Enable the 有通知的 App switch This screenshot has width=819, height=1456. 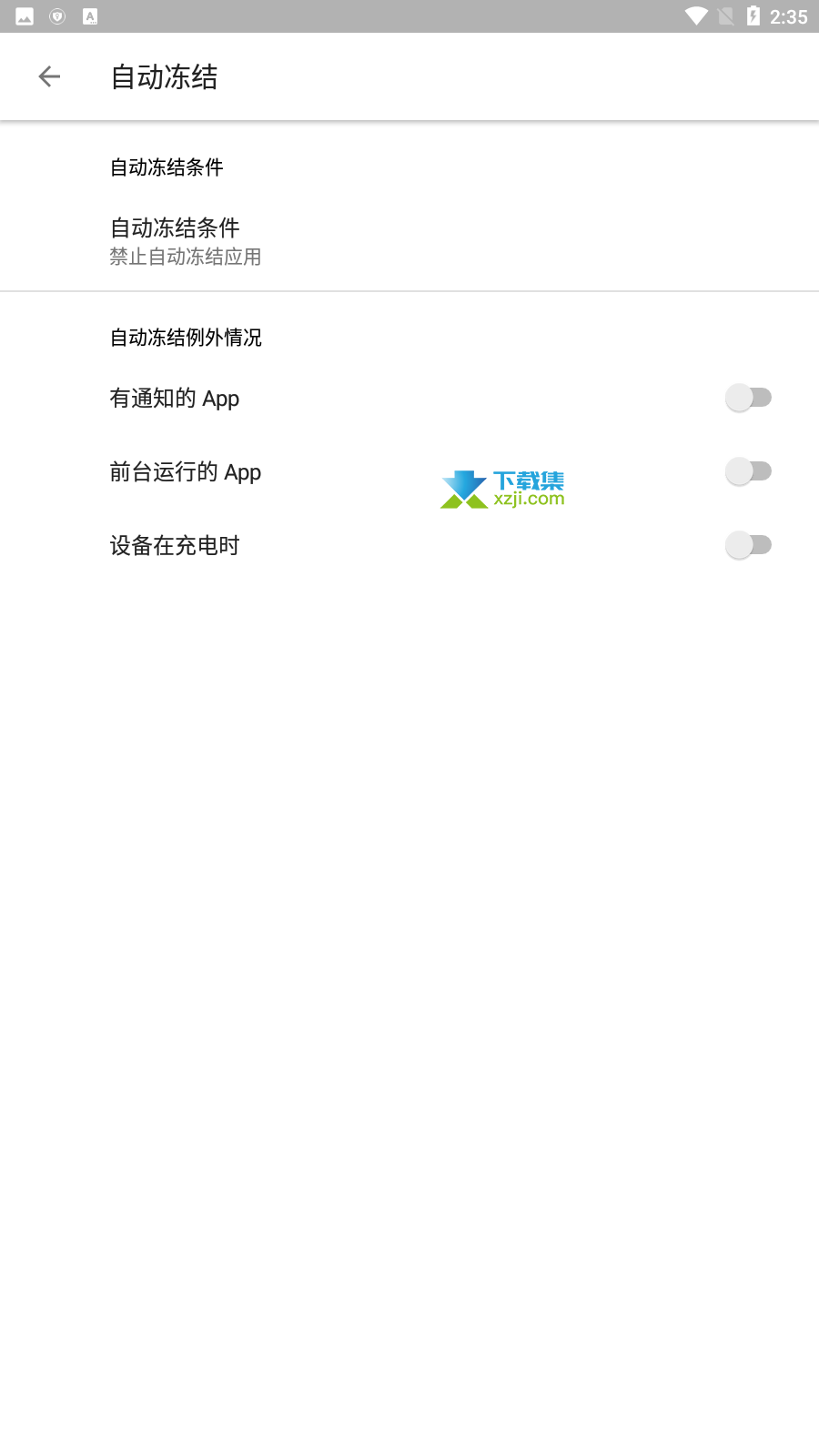click(x=748, y=398)
